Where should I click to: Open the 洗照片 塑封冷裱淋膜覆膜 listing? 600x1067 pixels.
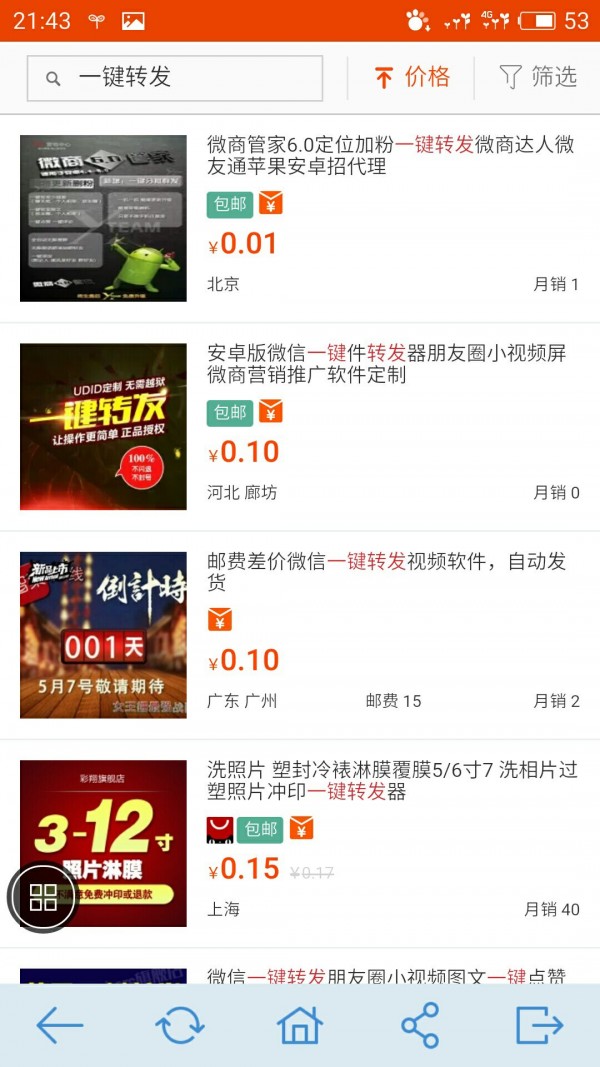click(x=392, y=780)
